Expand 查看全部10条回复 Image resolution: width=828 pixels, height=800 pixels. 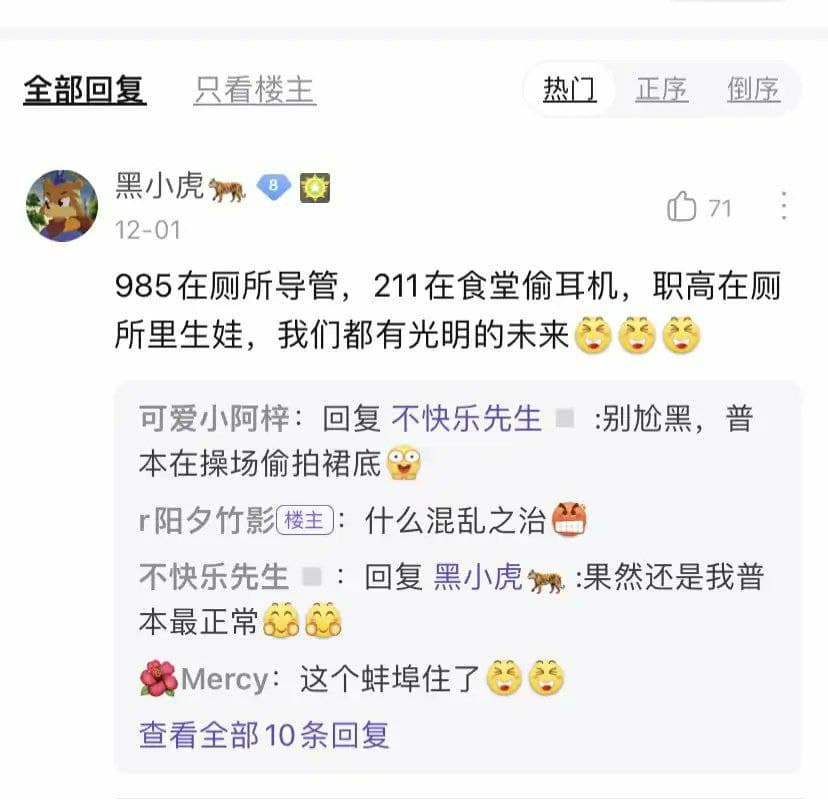click(x=264, y=735)
